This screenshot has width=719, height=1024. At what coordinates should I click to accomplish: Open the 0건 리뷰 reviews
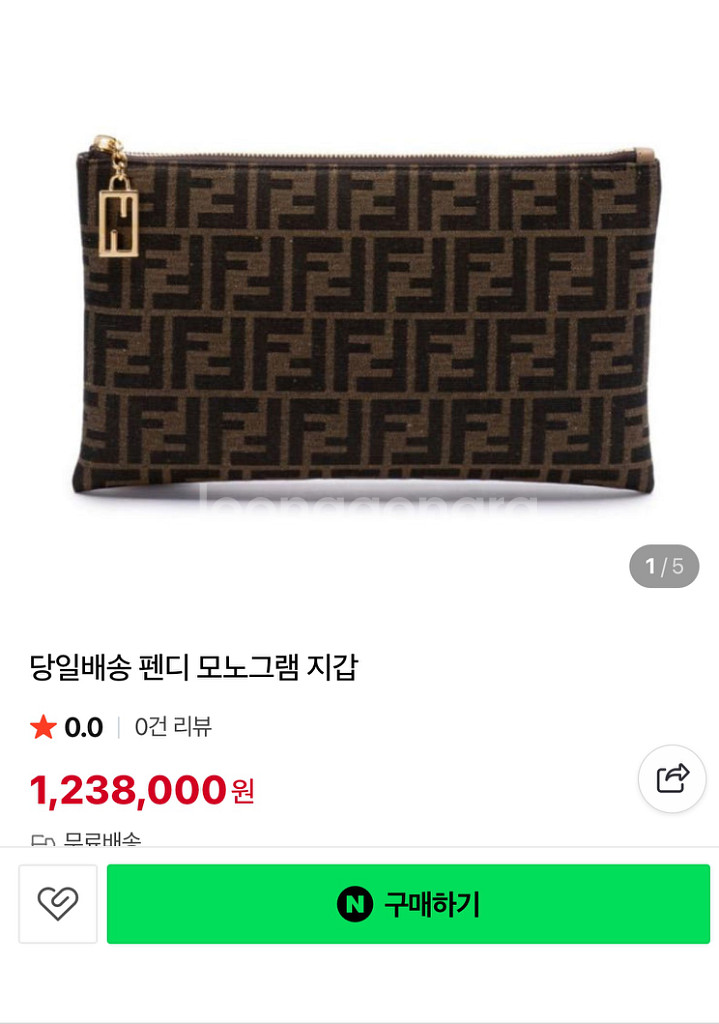coord(173,727)
